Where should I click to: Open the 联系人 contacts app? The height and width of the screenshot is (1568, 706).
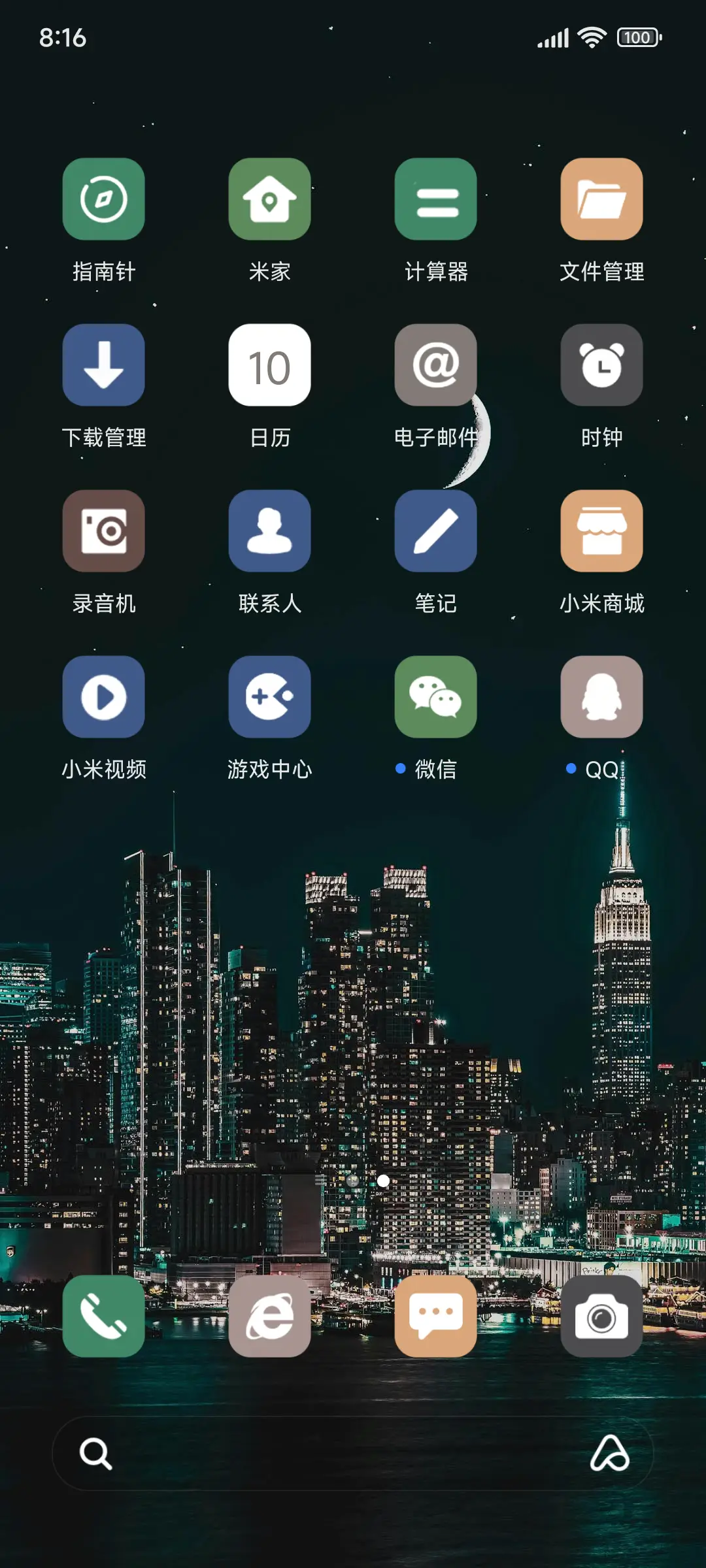pos(269,531)
